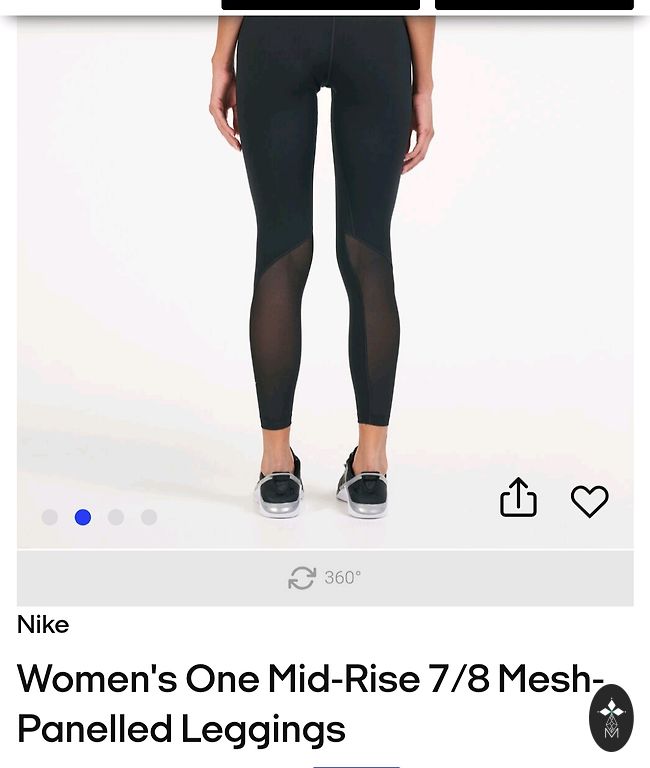
Task: Open the Nike brand page
Action: pos(43,625)
